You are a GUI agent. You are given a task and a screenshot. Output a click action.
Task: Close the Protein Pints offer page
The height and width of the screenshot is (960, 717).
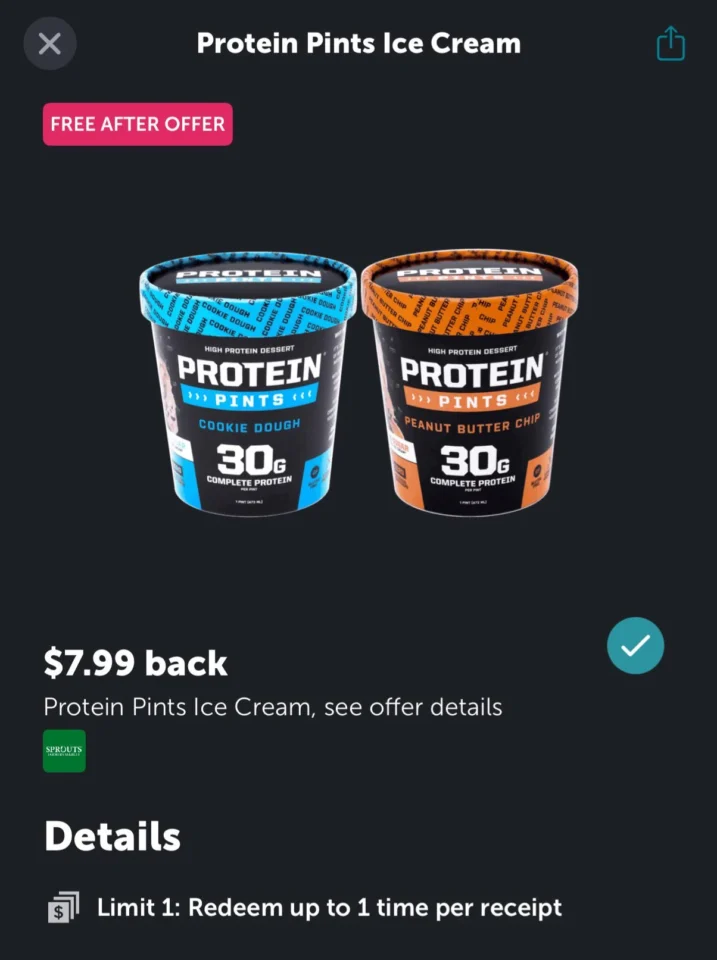(x=50, y=44)
